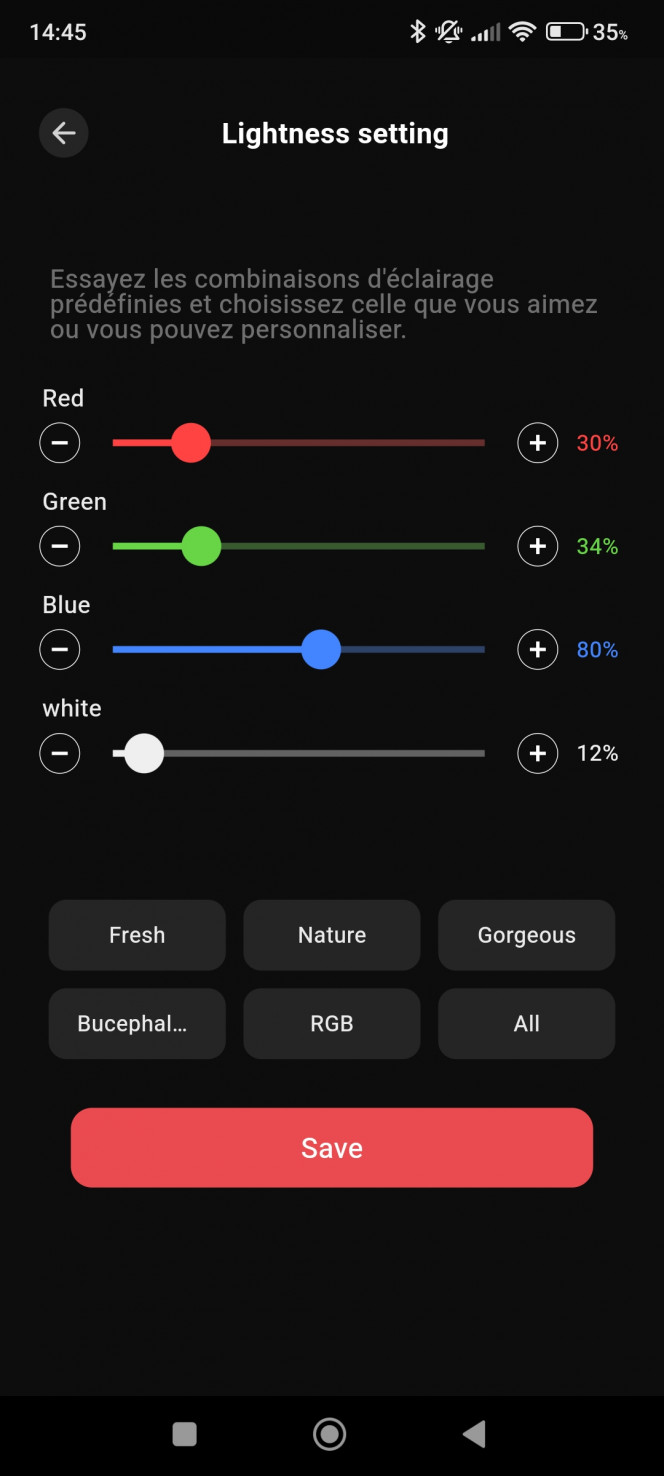Increase Blue with the plus button

(538, 650)
